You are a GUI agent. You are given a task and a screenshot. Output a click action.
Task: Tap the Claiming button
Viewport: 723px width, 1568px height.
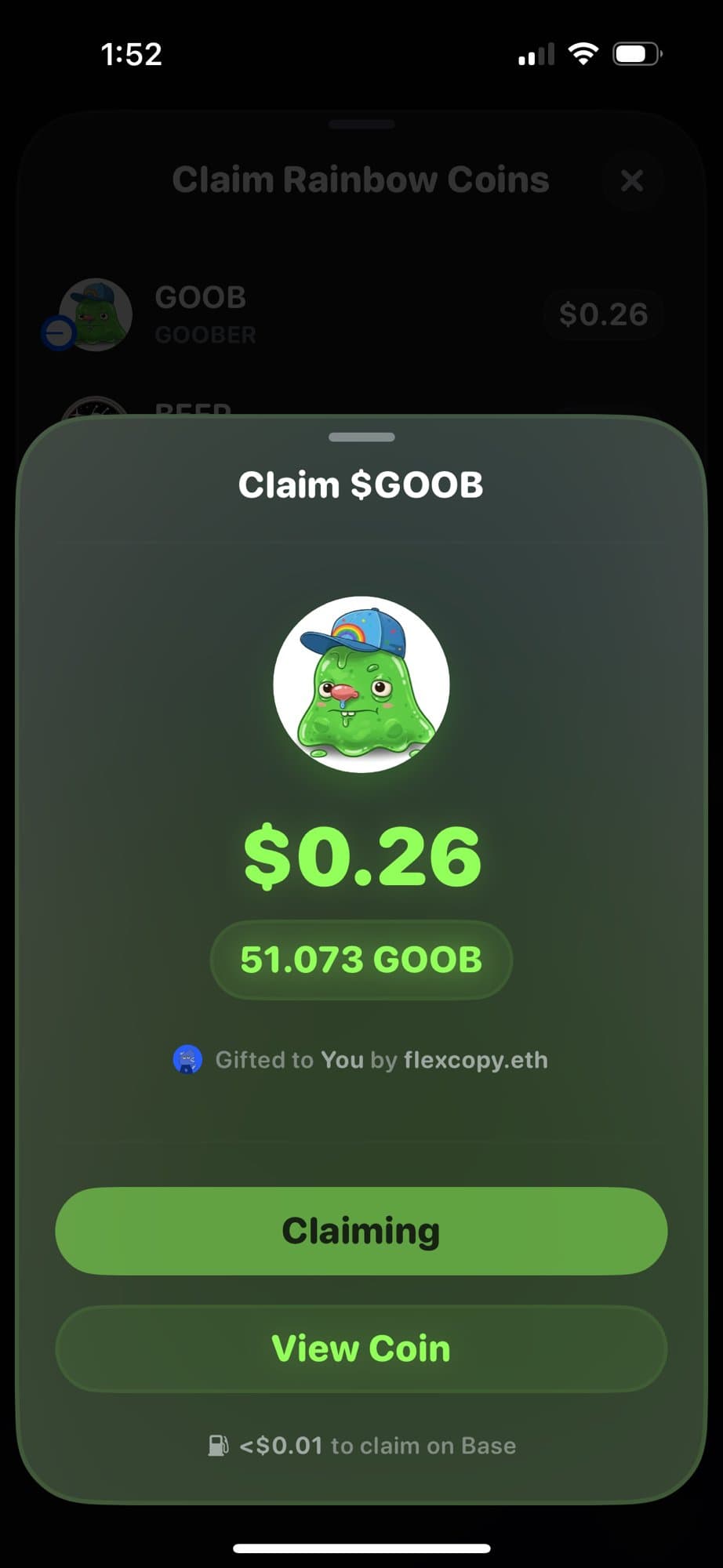click(361, 1231)
